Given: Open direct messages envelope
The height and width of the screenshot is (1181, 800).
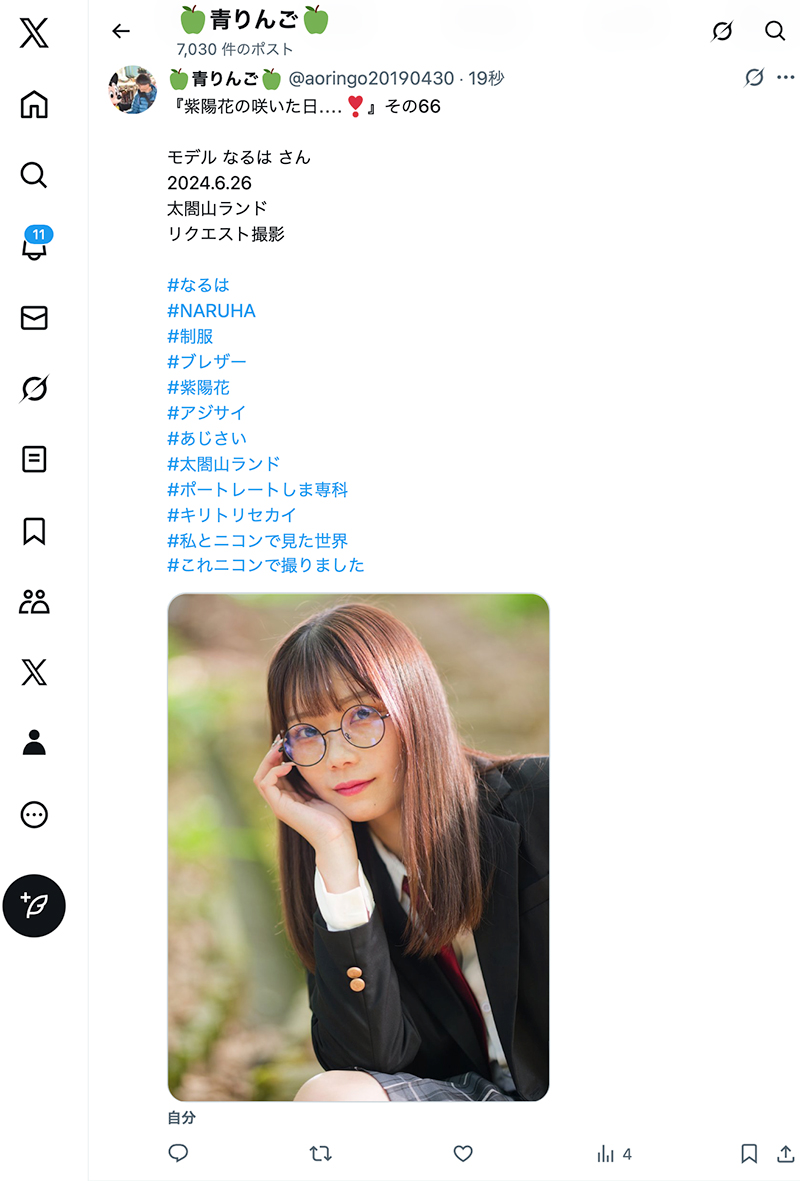Looking at the screenshot, I should click(34, 318).
